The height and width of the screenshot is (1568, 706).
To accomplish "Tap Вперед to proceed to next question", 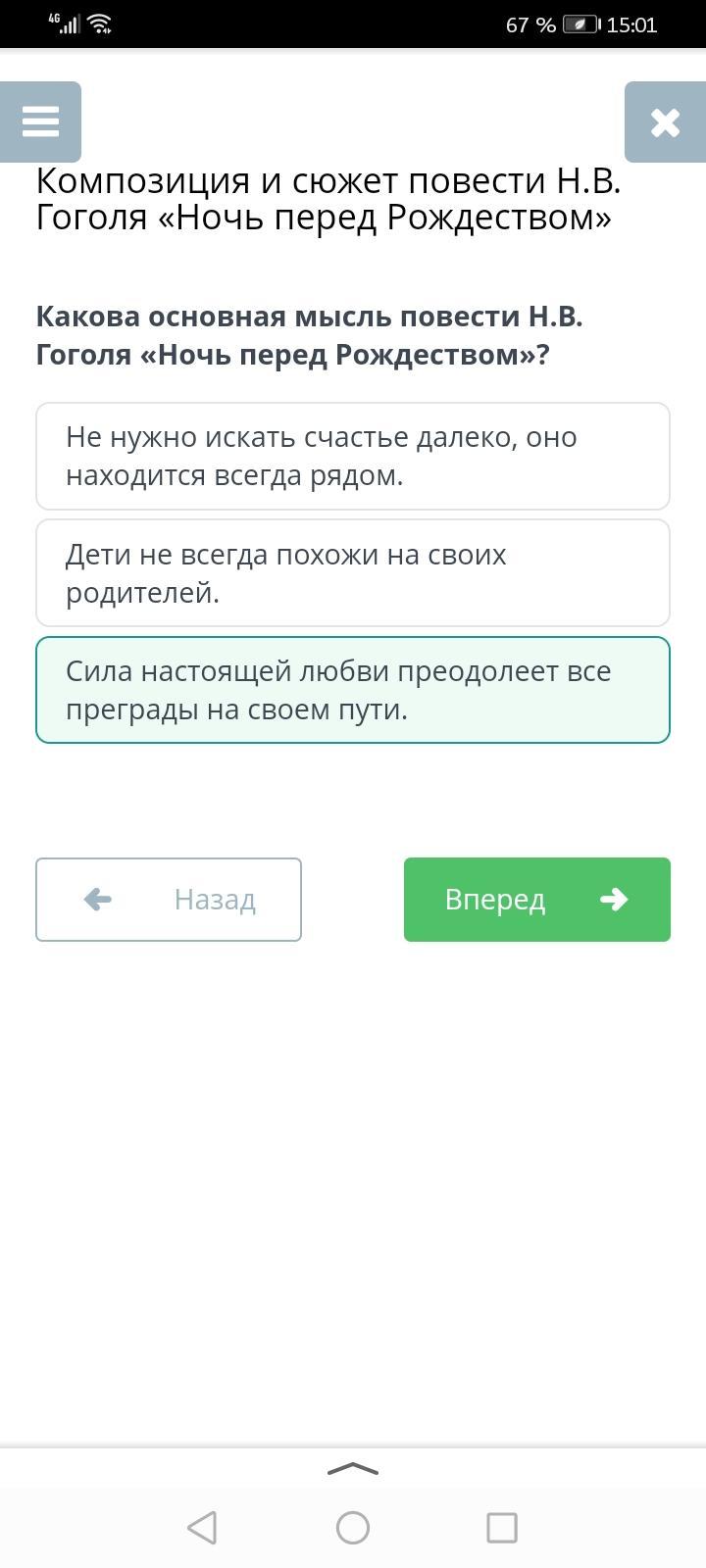I will coord(537,900).
